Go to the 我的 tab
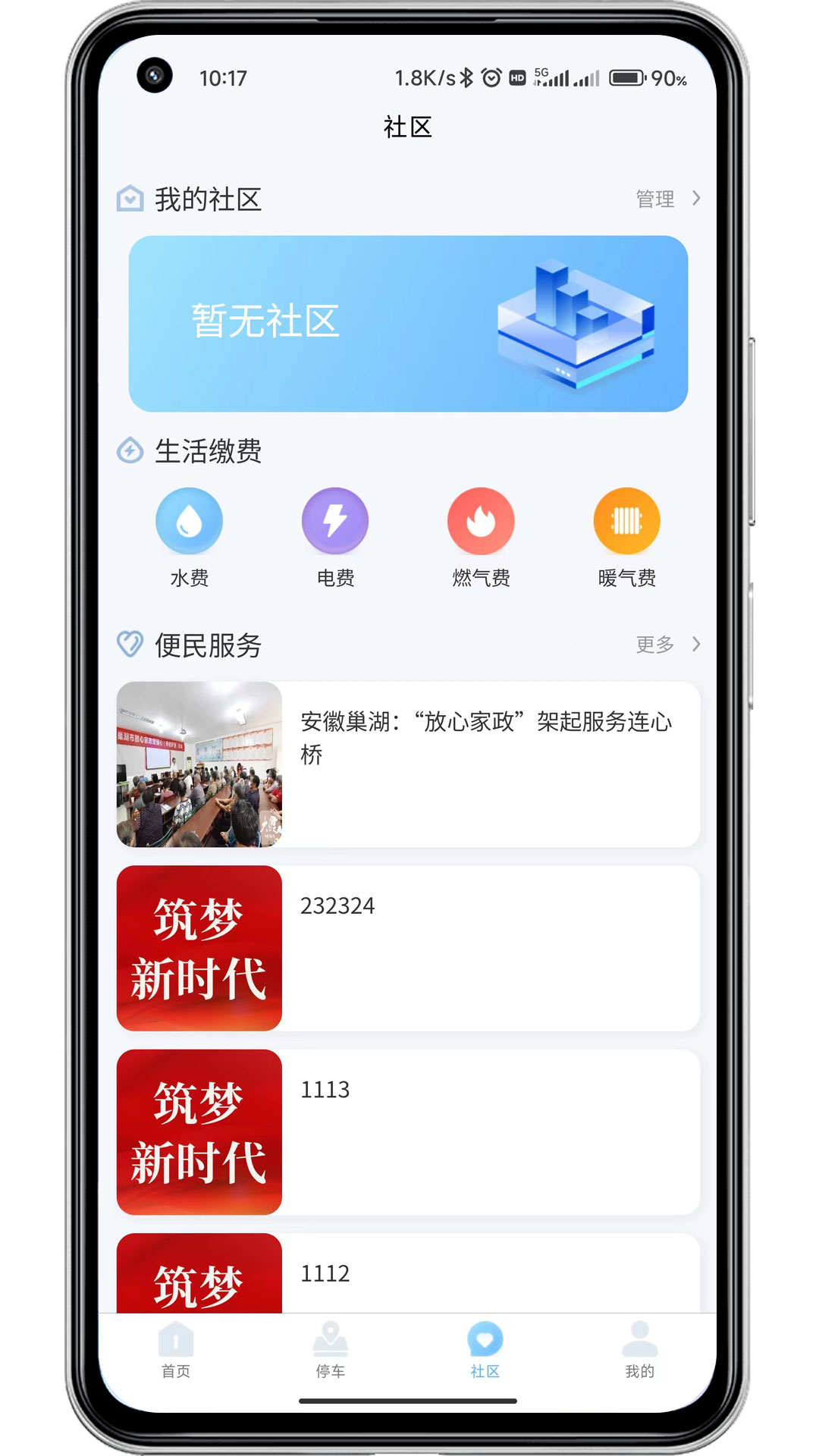 click(x=640, y=1350)
